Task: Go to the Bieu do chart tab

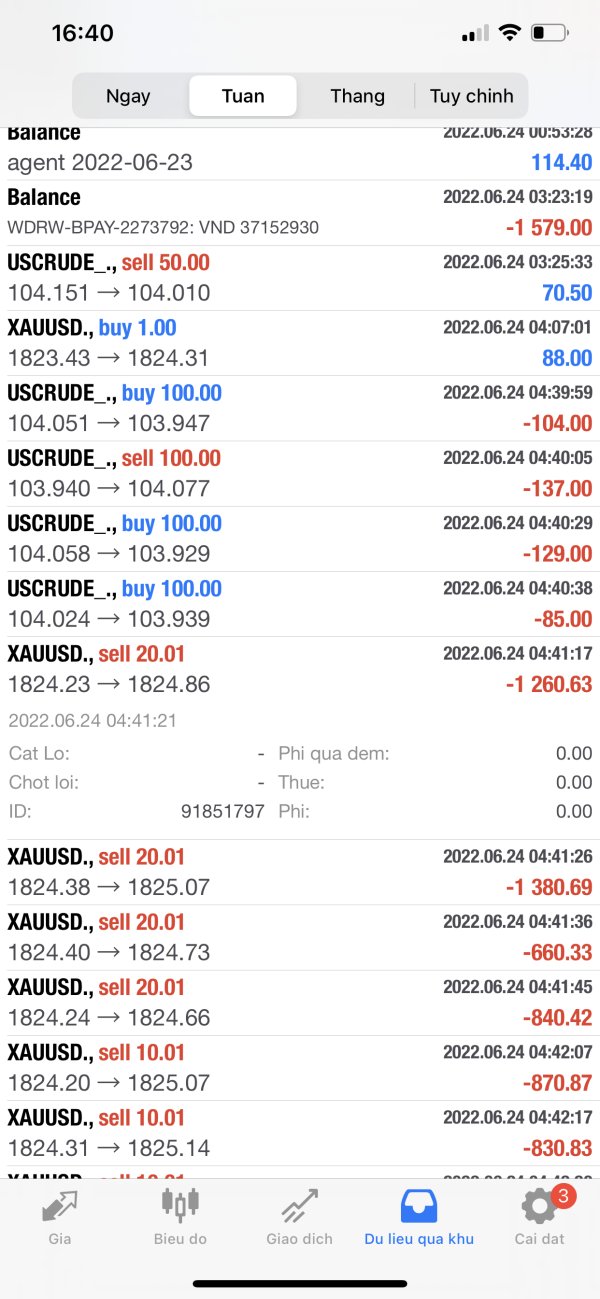Action: pyautogui.click(x=180, y=1215)
